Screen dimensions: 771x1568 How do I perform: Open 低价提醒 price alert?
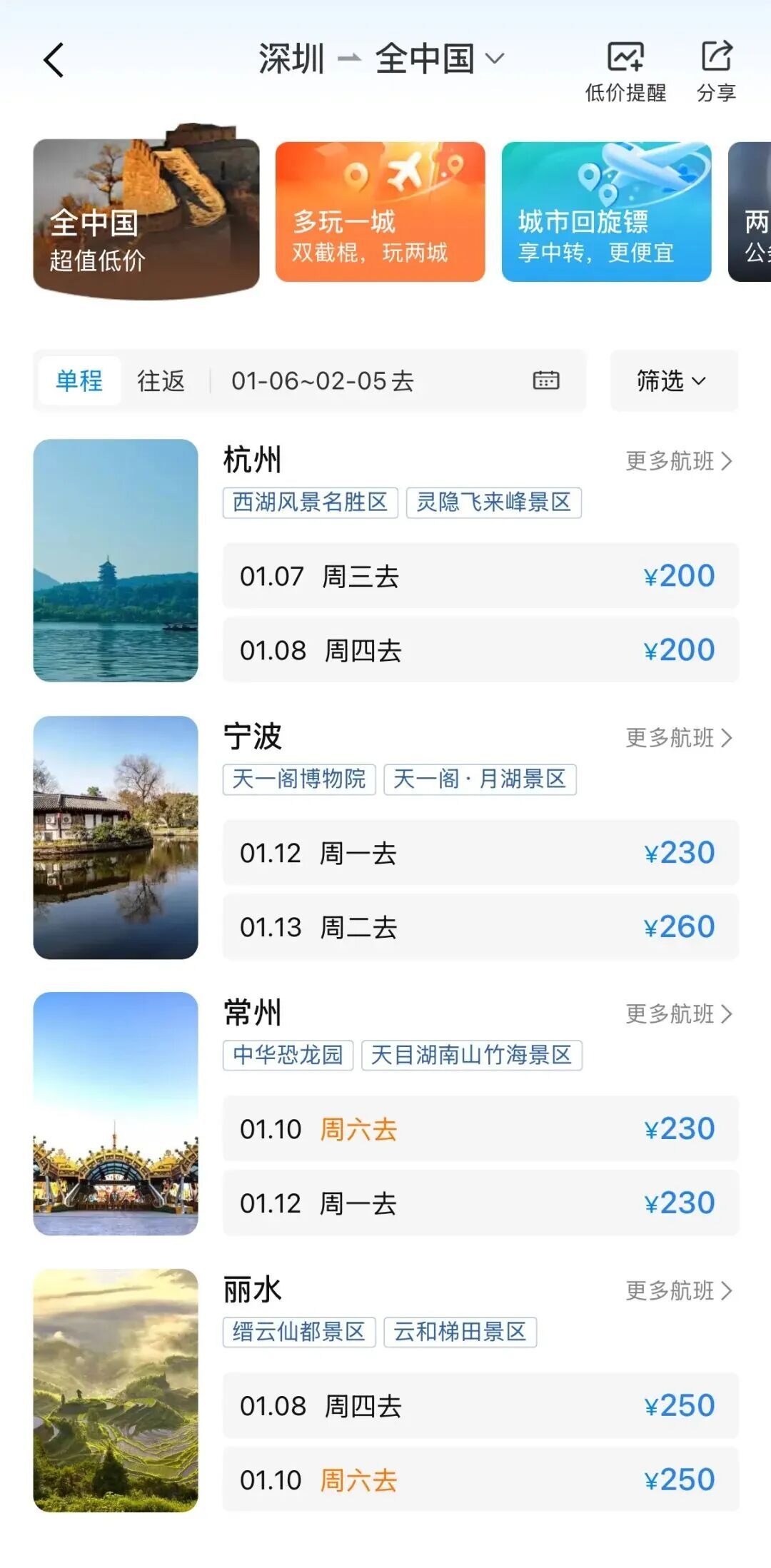click(625, 71)
